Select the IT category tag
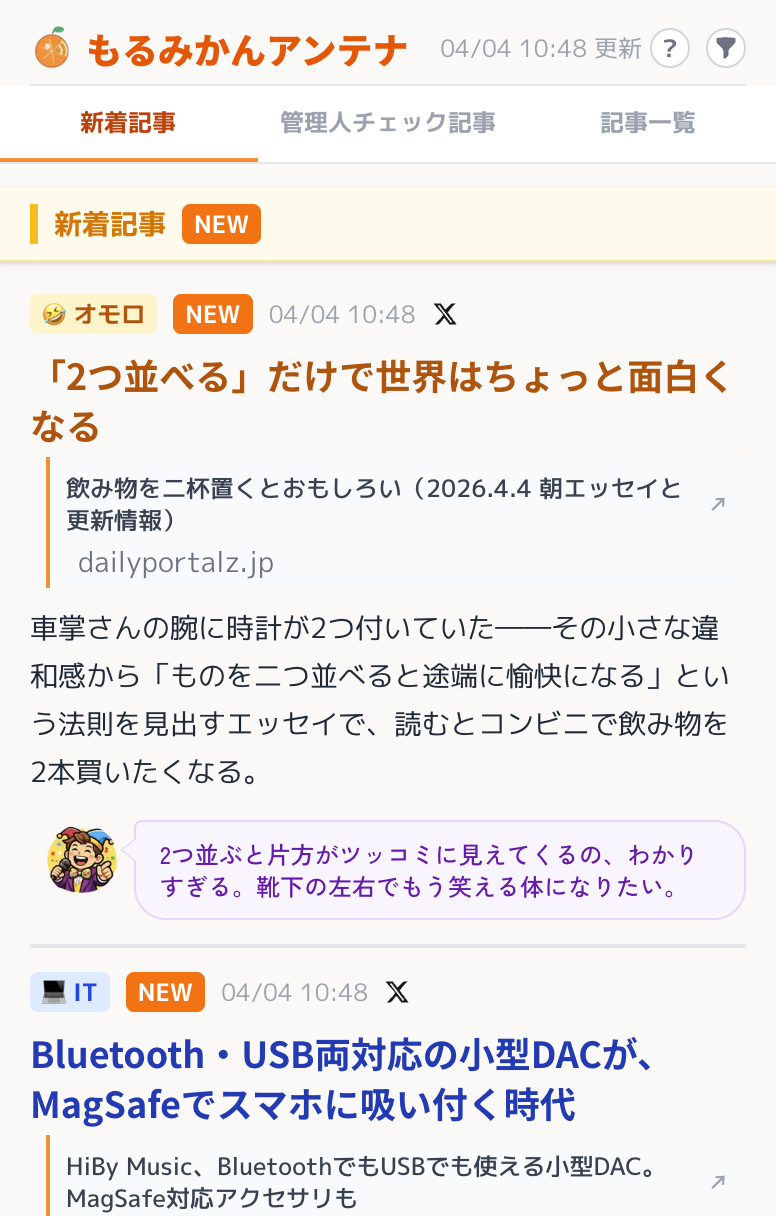 click(69, 992)
